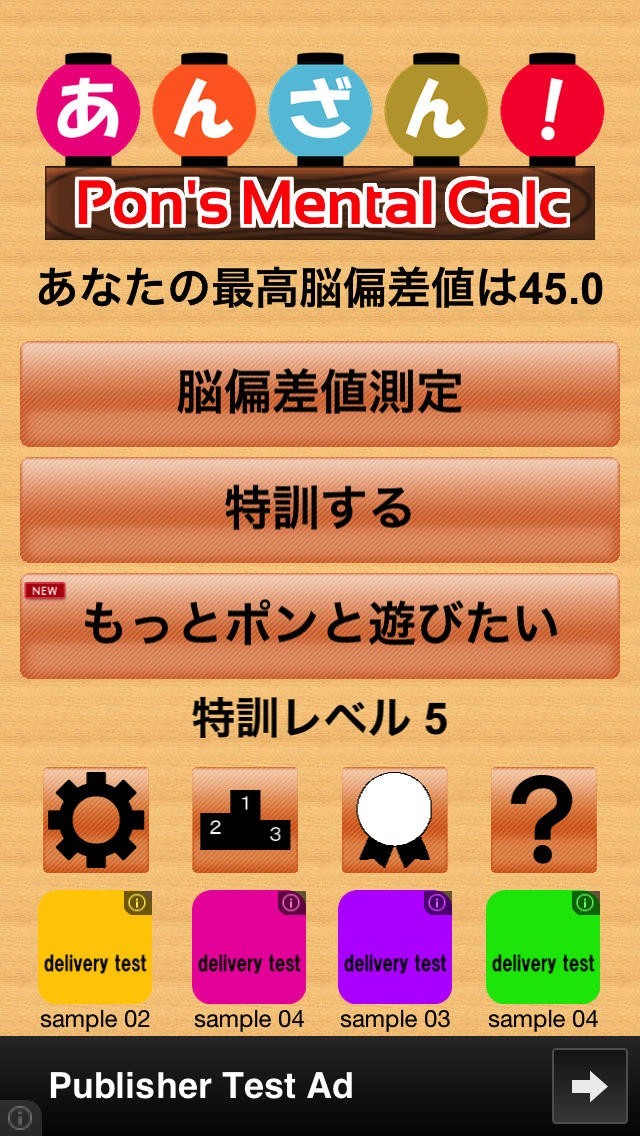
Task: Open the yellow sample 02 tile
Action: click(x=95, y=948)
